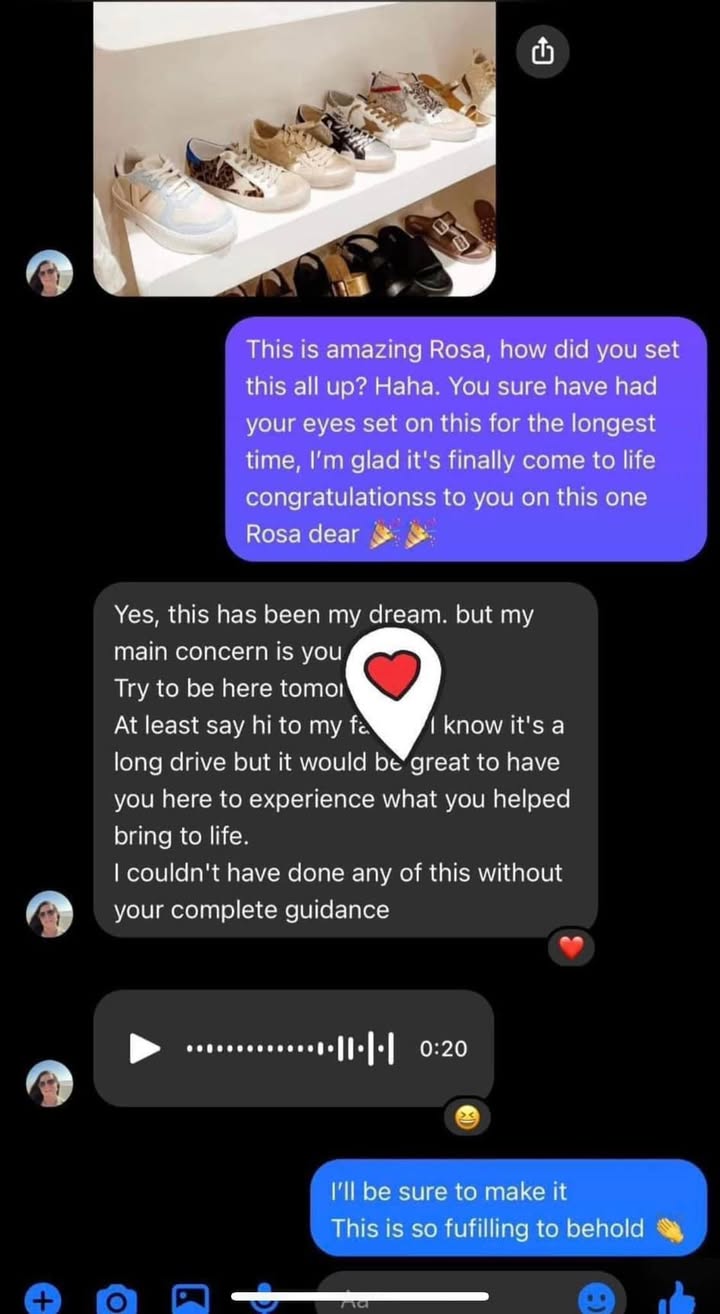
Task: Open the camera
Action: (x=115, y=1299)
